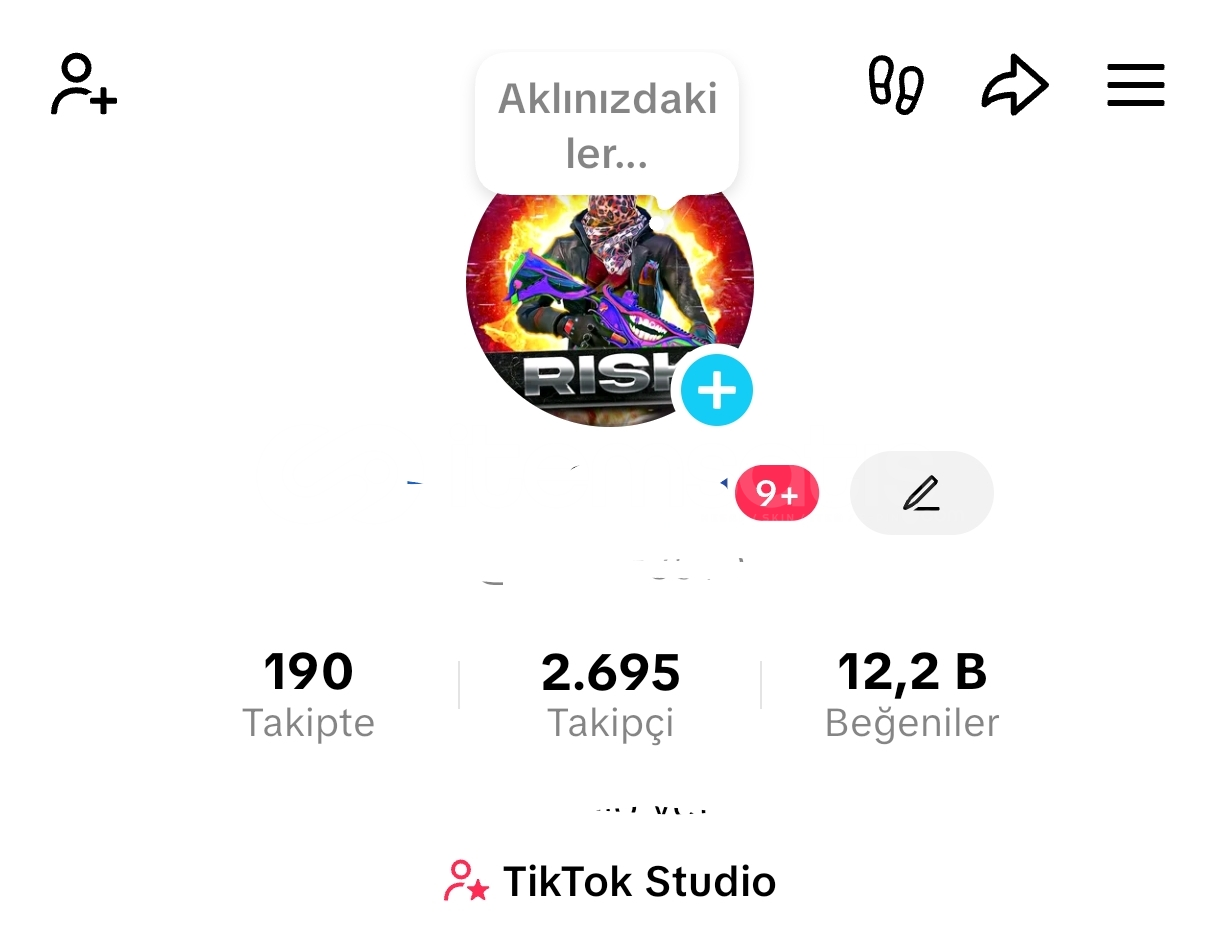This screenshot has width=1220, height=948.
Task: Open TikTok Studio
Action: click(610, 881)
